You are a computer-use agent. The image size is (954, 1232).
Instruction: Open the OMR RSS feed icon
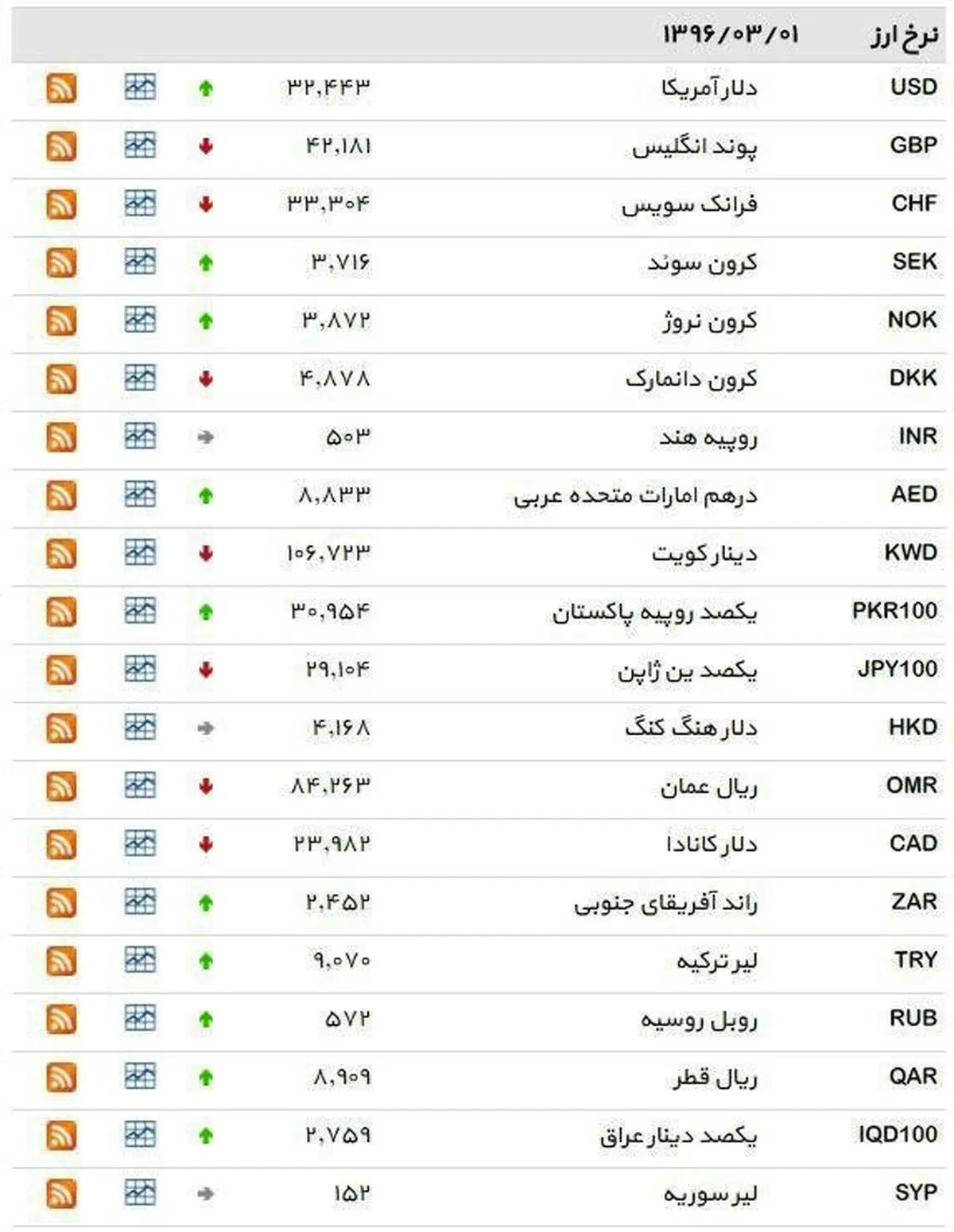click(x=61, y=786)
